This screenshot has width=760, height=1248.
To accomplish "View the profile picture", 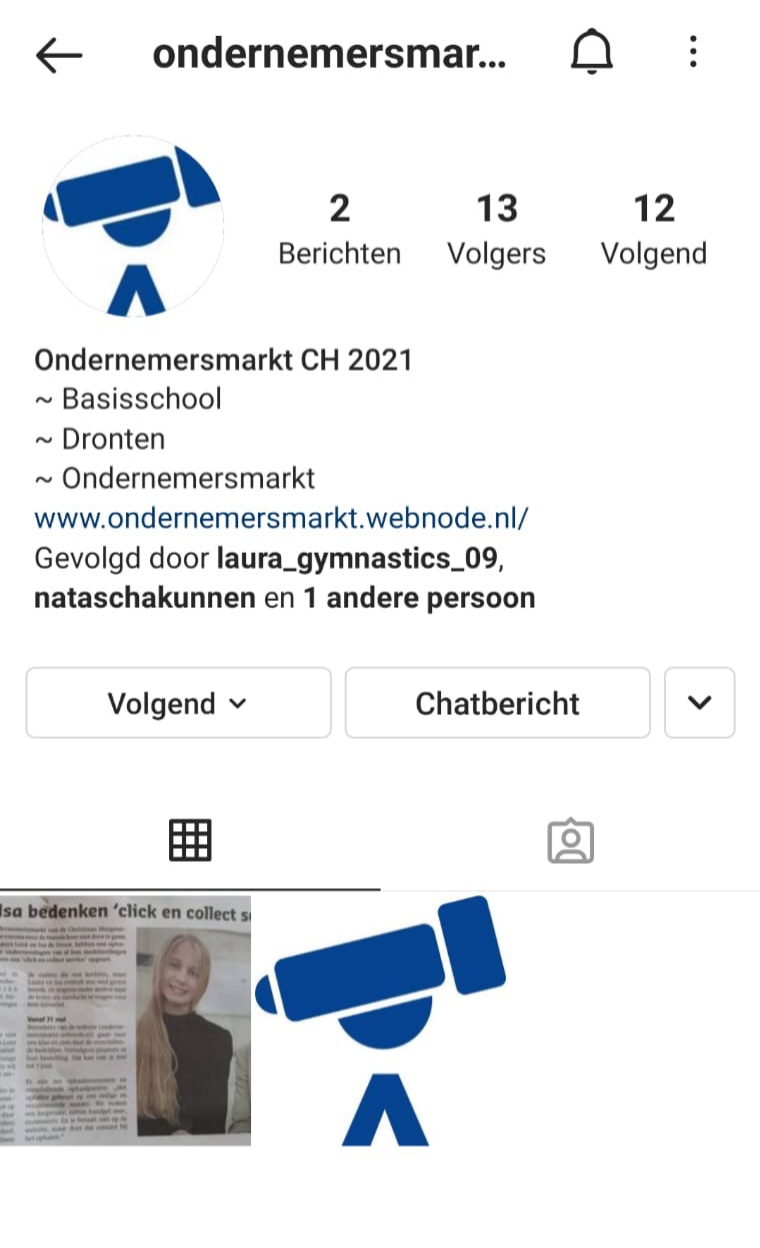I will [133, 228].
